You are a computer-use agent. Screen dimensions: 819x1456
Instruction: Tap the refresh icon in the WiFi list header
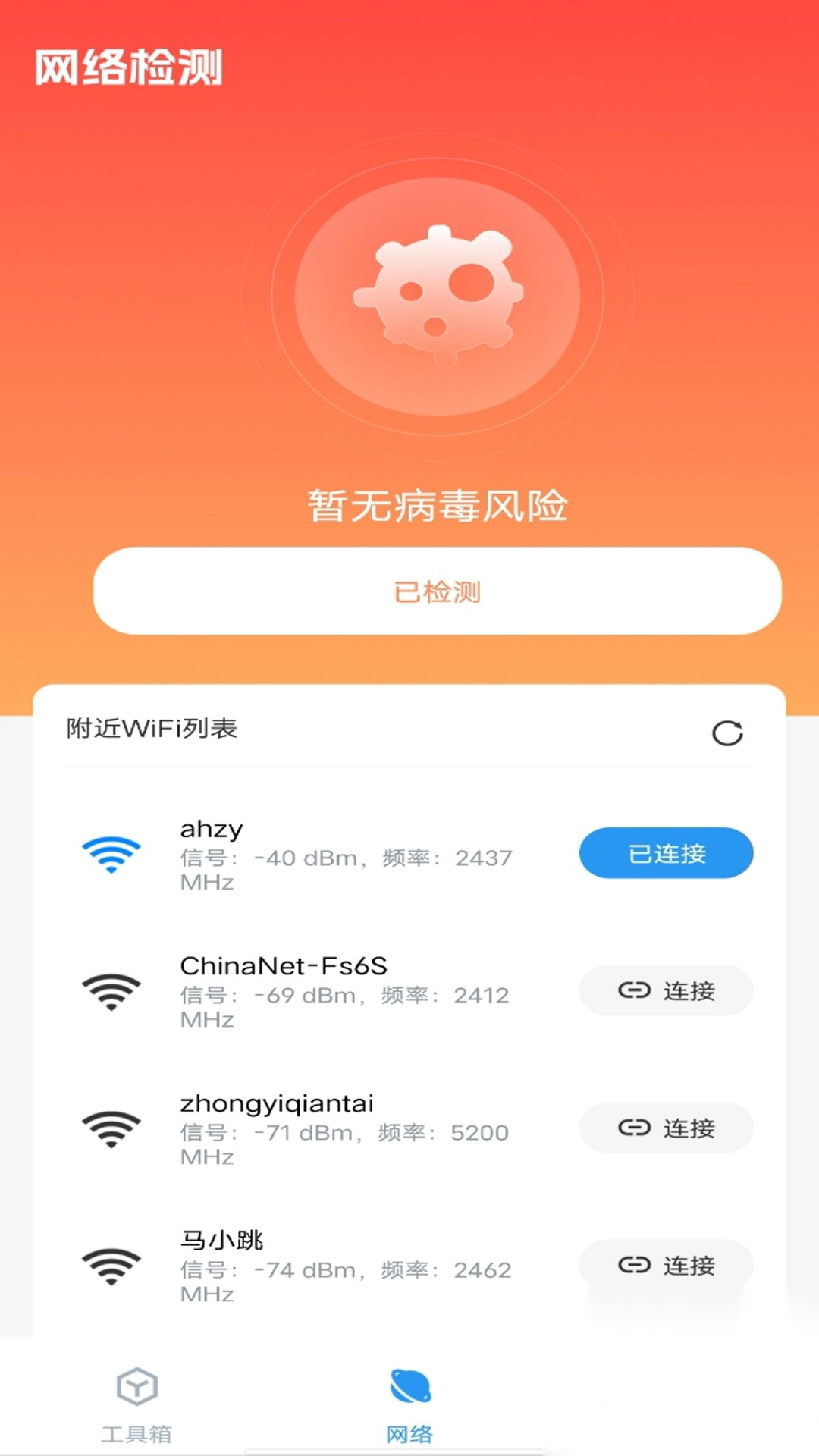pyautogui.click(x=726, y=733)
